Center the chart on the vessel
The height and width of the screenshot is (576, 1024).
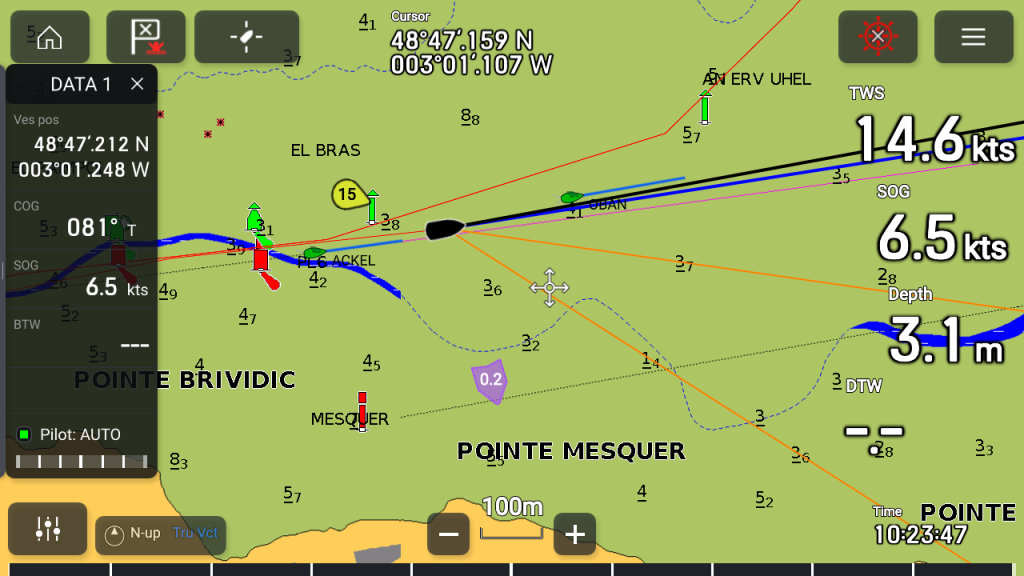[246, 37]
